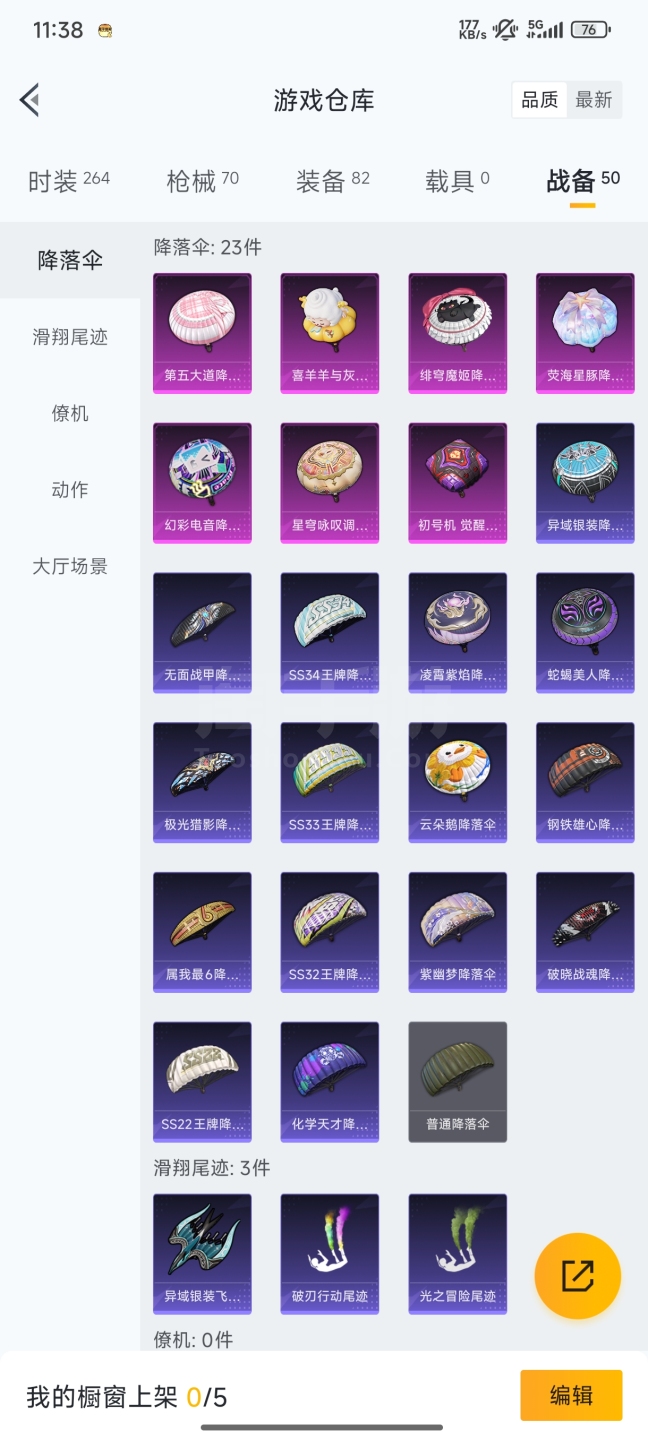Sort the warehouse by 品质

click(x=540, y=100)
